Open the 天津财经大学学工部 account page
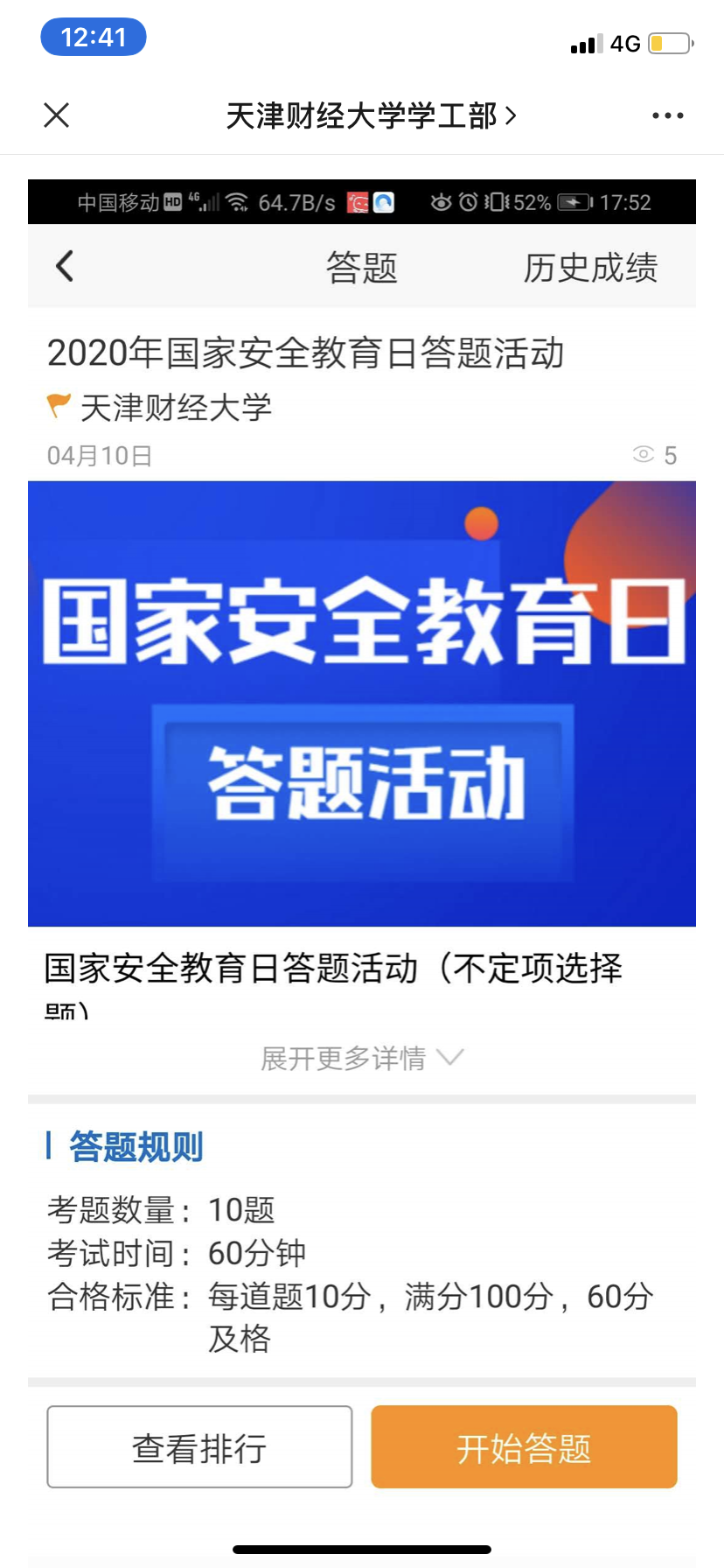 click(371, 115)
